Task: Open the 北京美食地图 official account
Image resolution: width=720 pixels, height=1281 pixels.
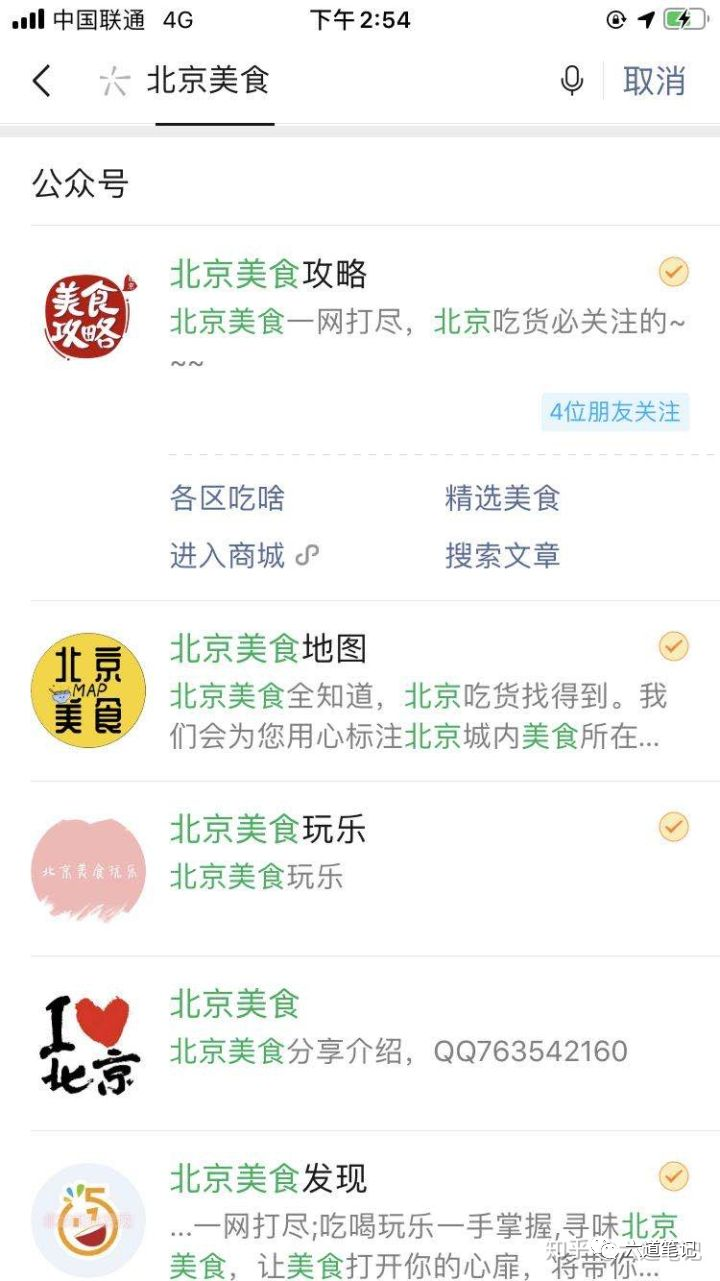Action: (x=268, y=650)
